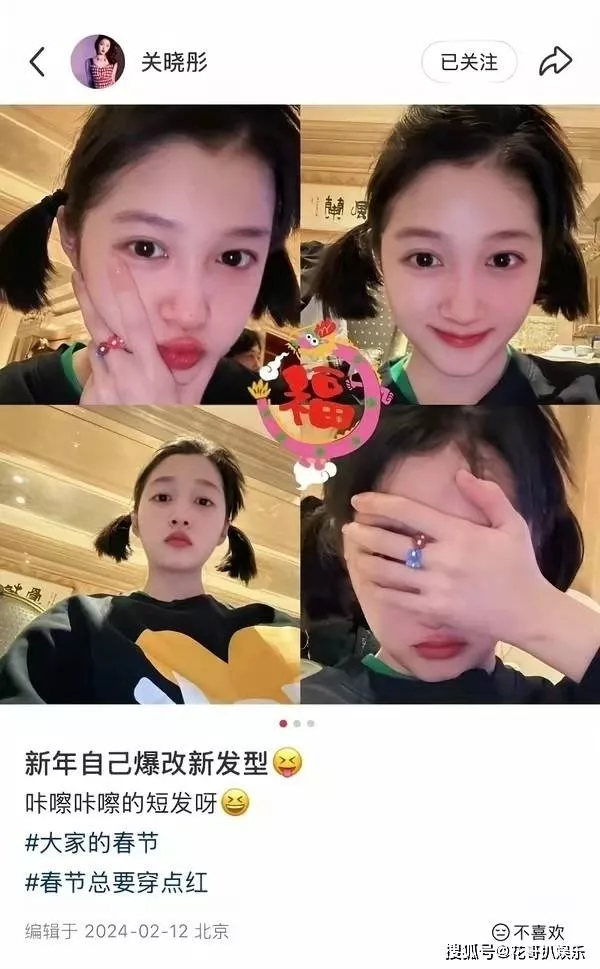This screenshot has width=600, height=969.
Task: Open the #大家的春节 hashtag
Action: (x=91, y=842)
